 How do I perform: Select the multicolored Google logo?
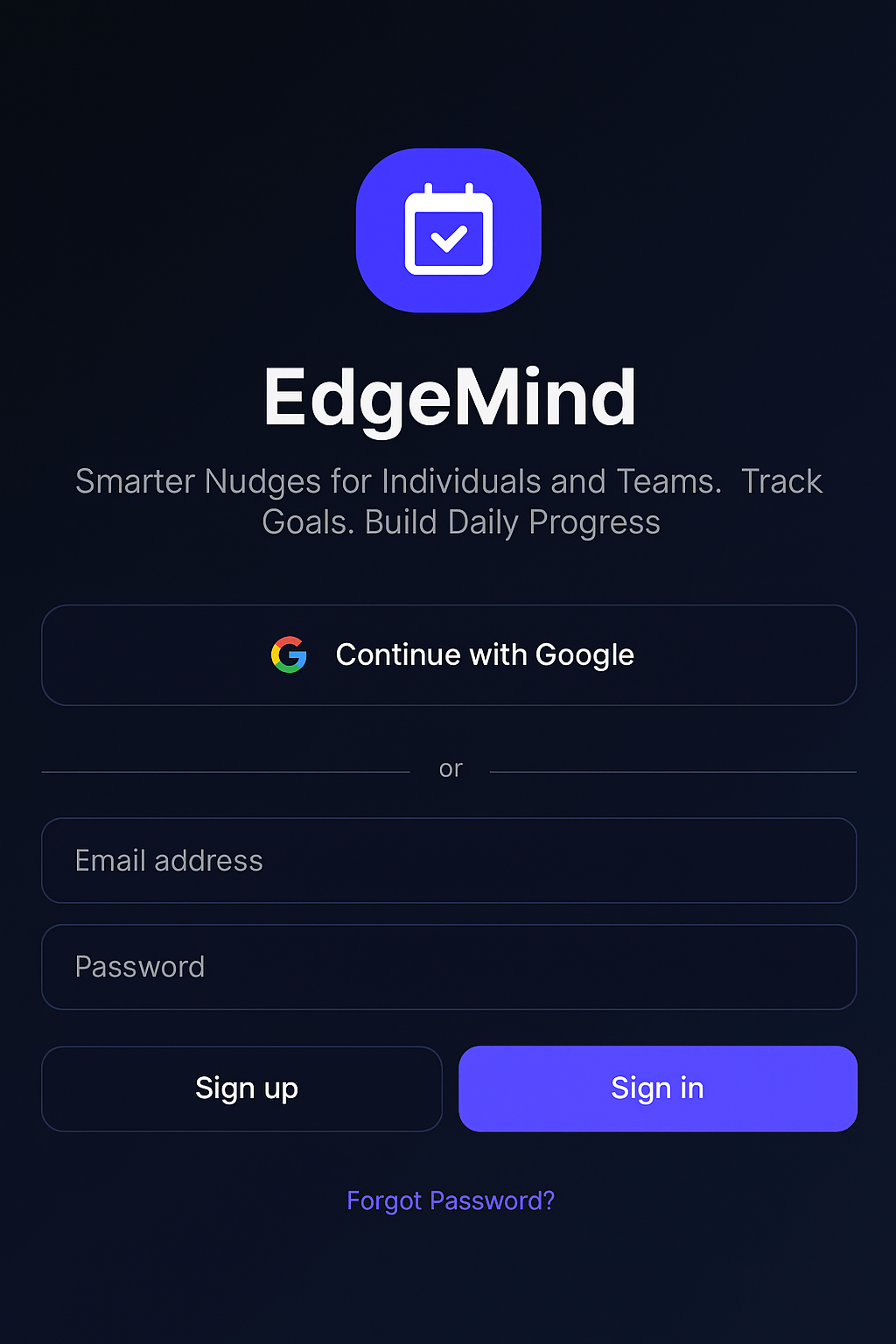pos(289,654)
